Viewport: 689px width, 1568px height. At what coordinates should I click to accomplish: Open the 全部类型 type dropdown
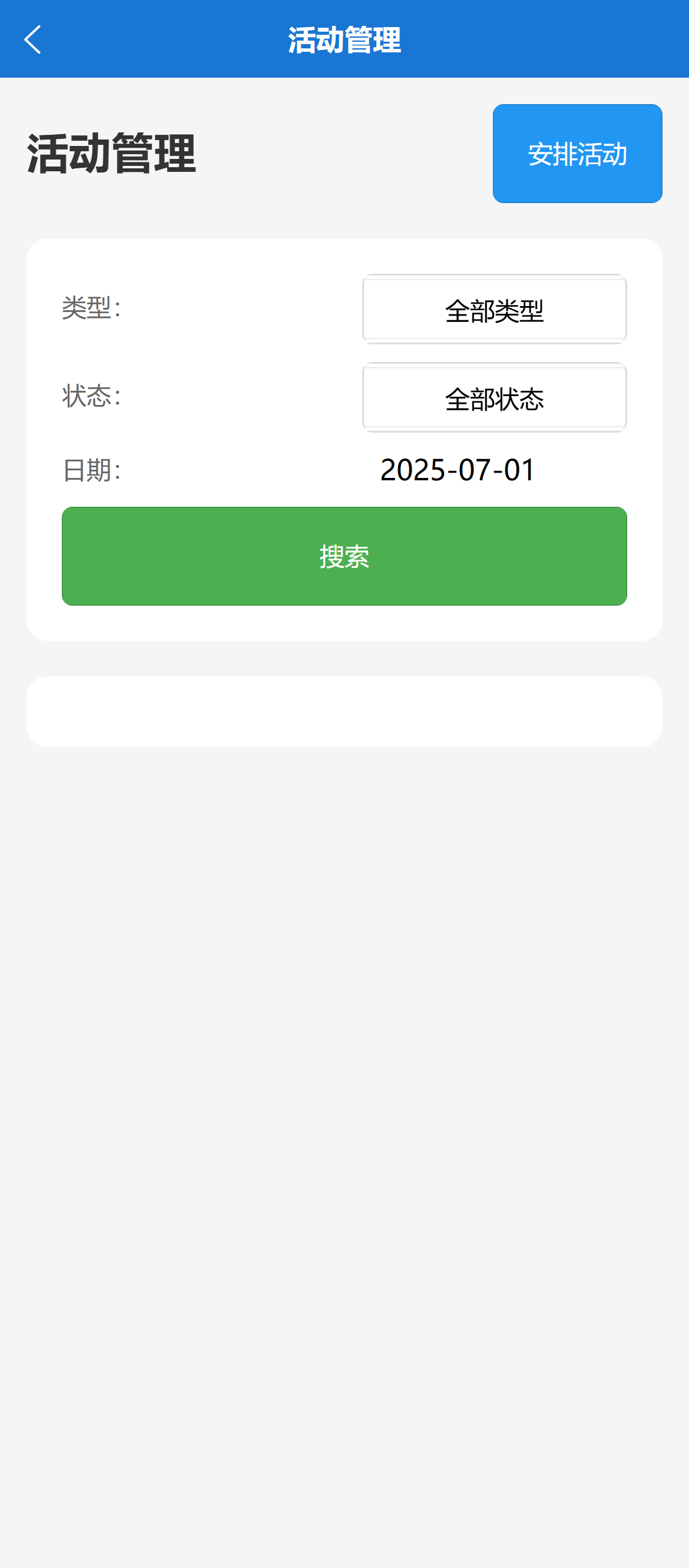tap(493, 309)
